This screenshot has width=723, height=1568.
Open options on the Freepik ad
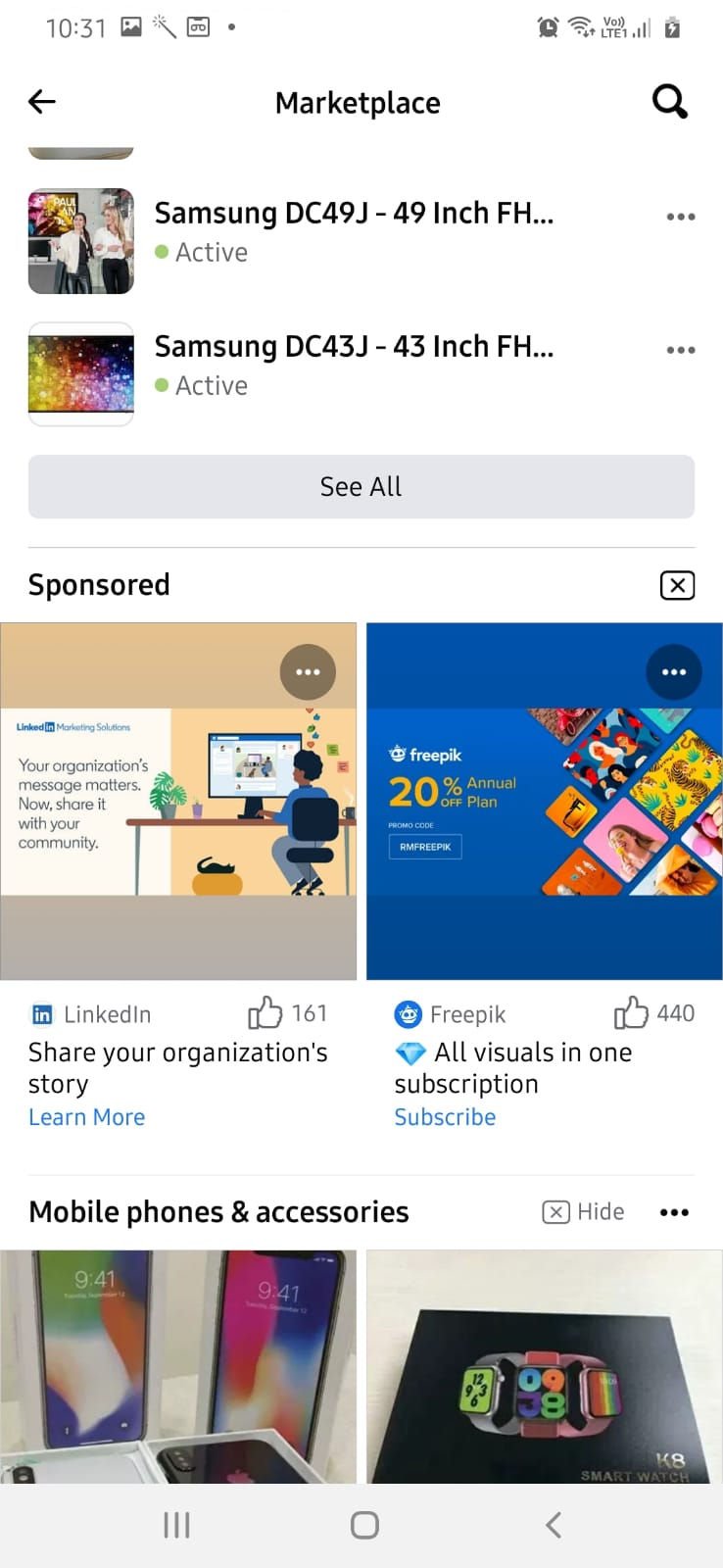click(674, 672)
